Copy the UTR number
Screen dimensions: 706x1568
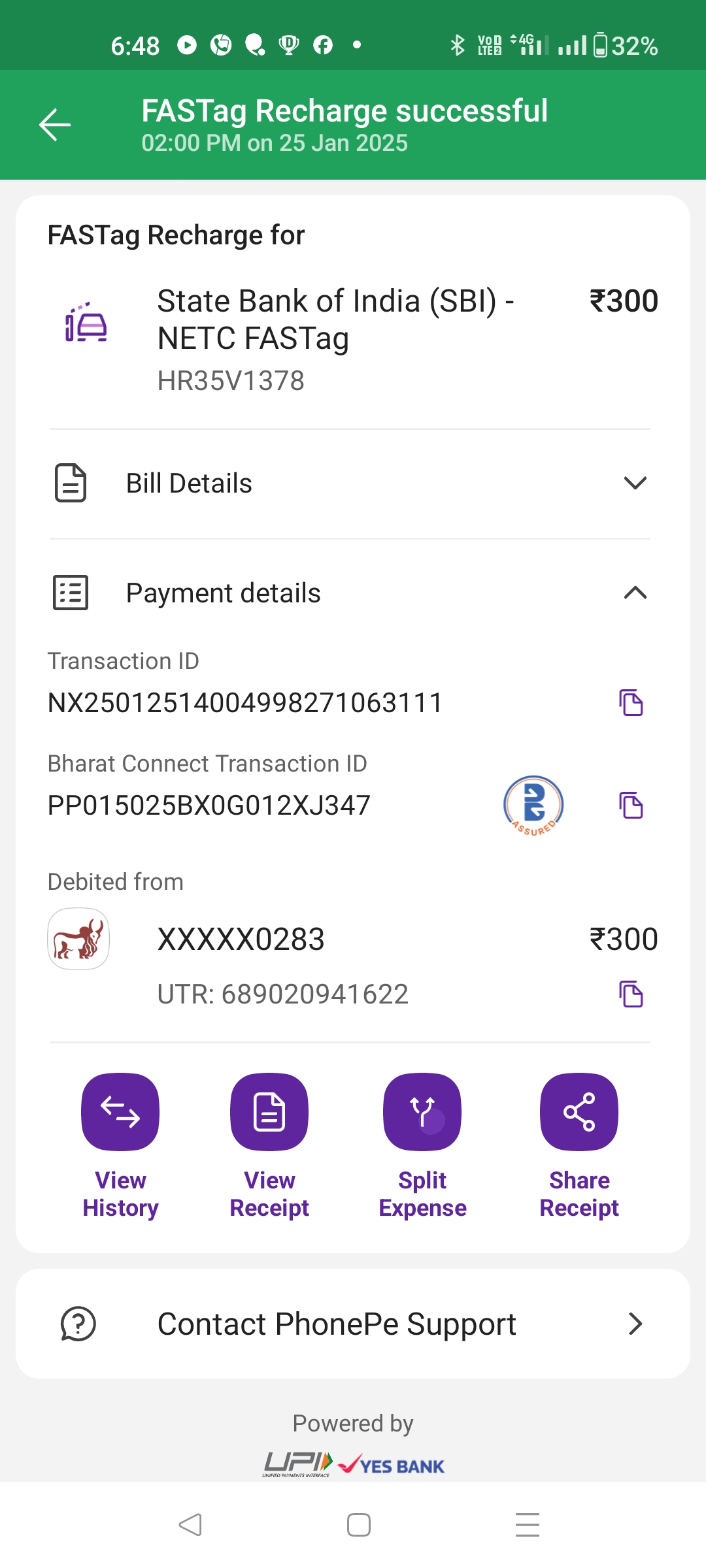coord(631,994)
